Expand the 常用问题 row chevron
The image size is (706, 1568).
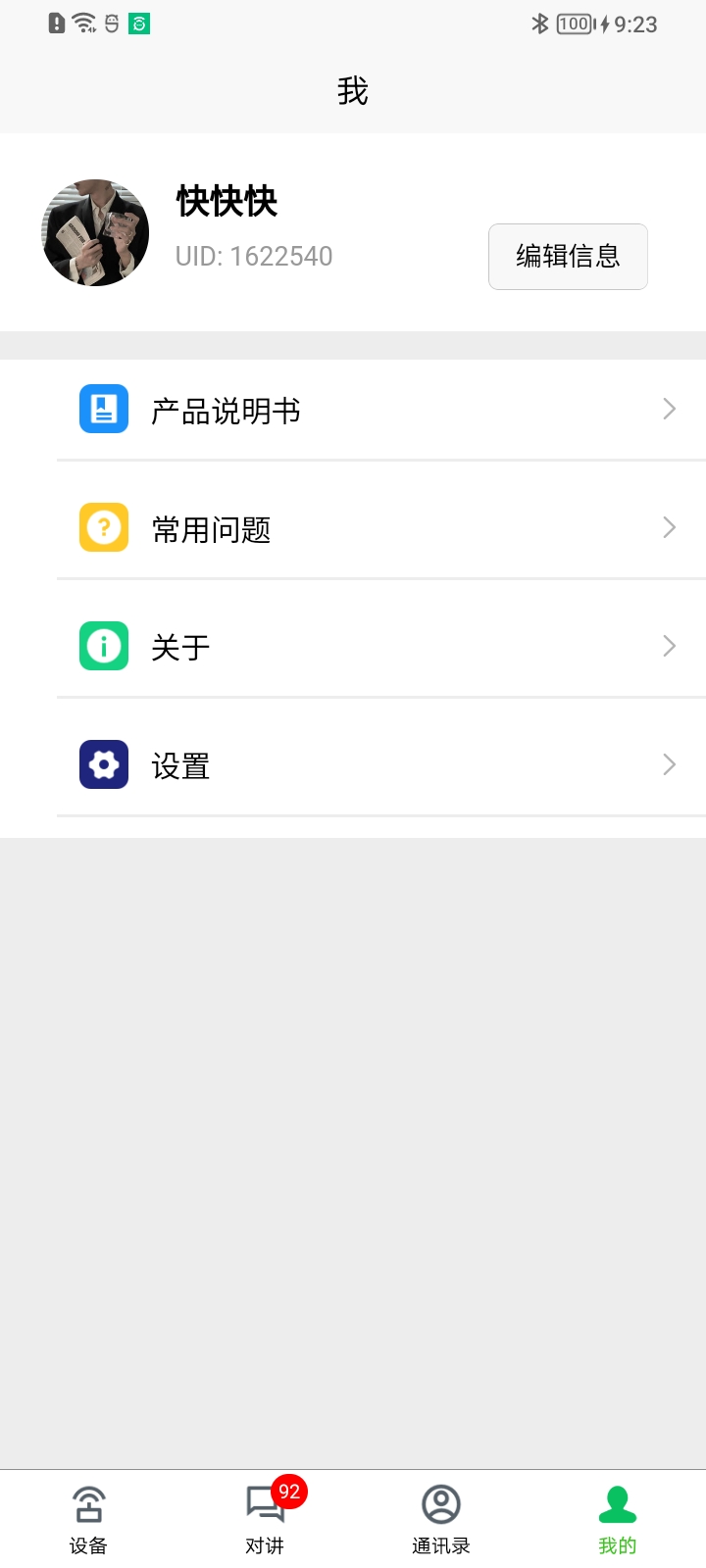tap(669, 527)
